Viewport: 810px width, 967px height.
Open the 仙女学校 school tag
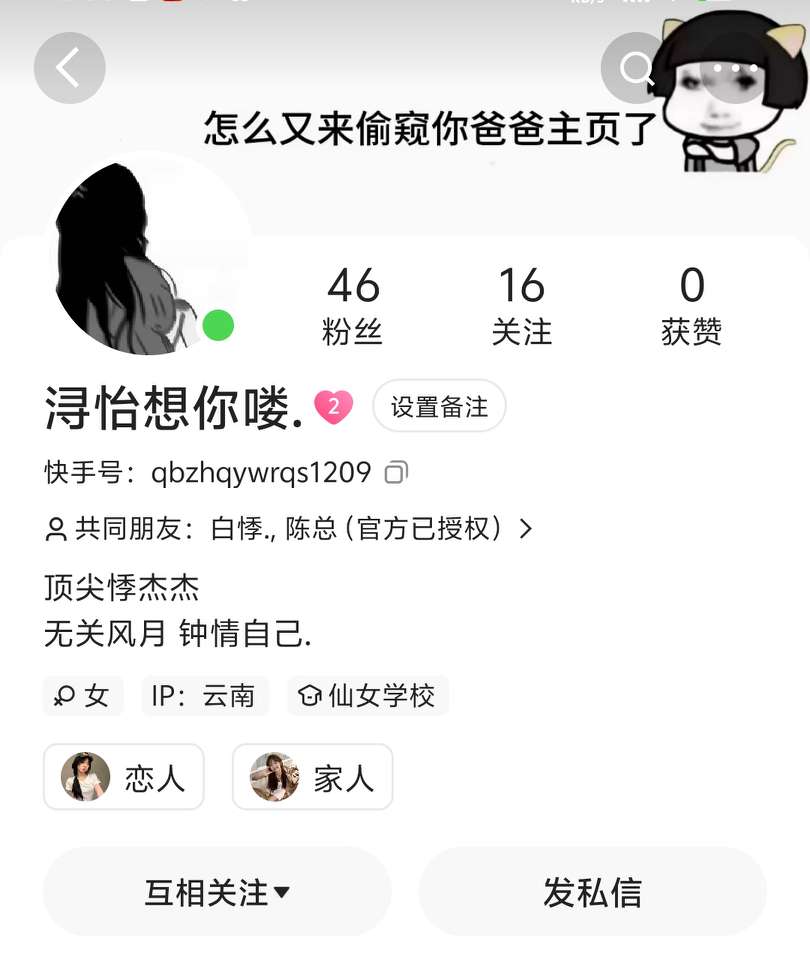368,695
